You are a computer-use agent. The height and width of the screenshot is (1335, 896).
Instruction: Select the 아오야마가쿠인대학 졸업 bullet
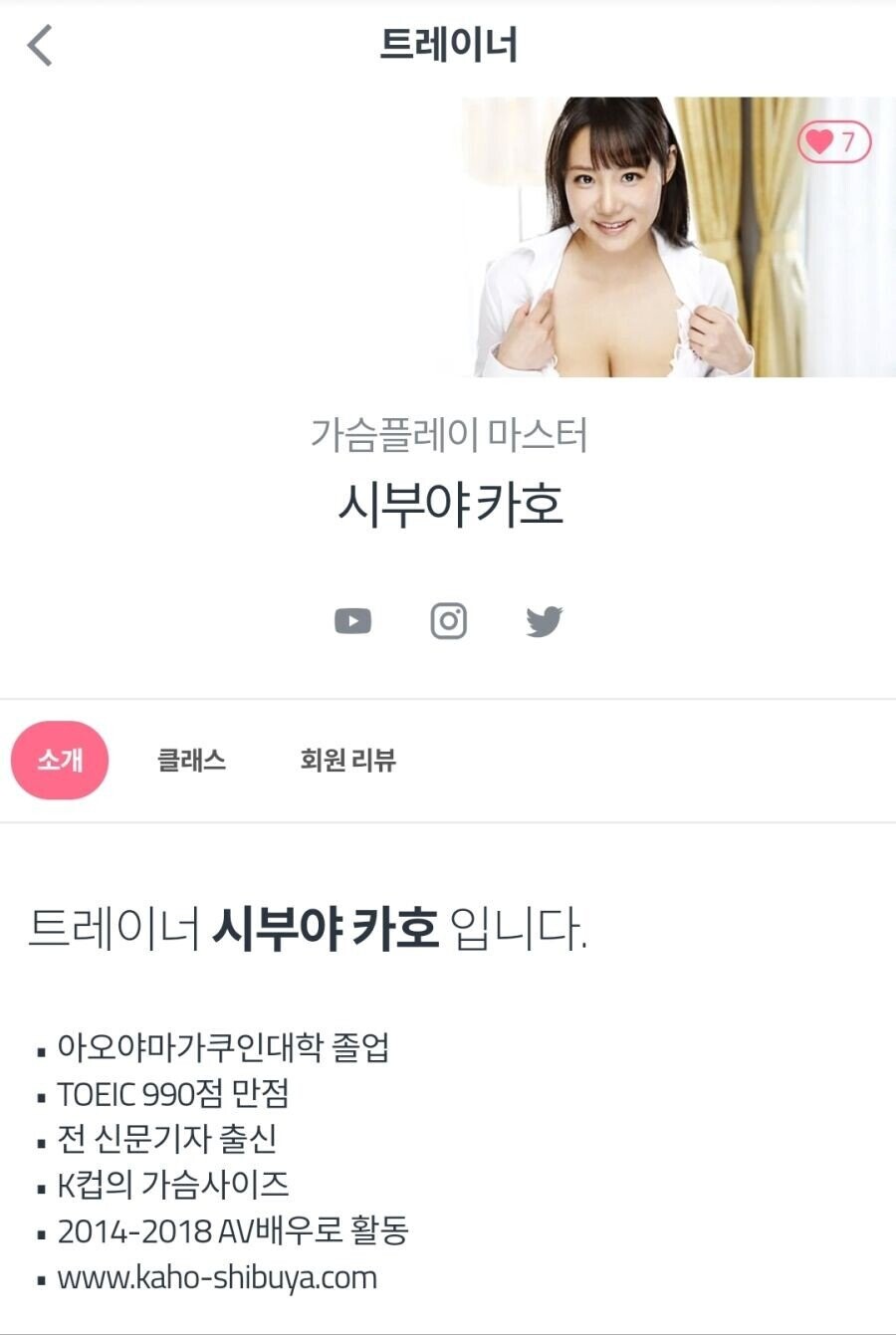[223, 1047]
